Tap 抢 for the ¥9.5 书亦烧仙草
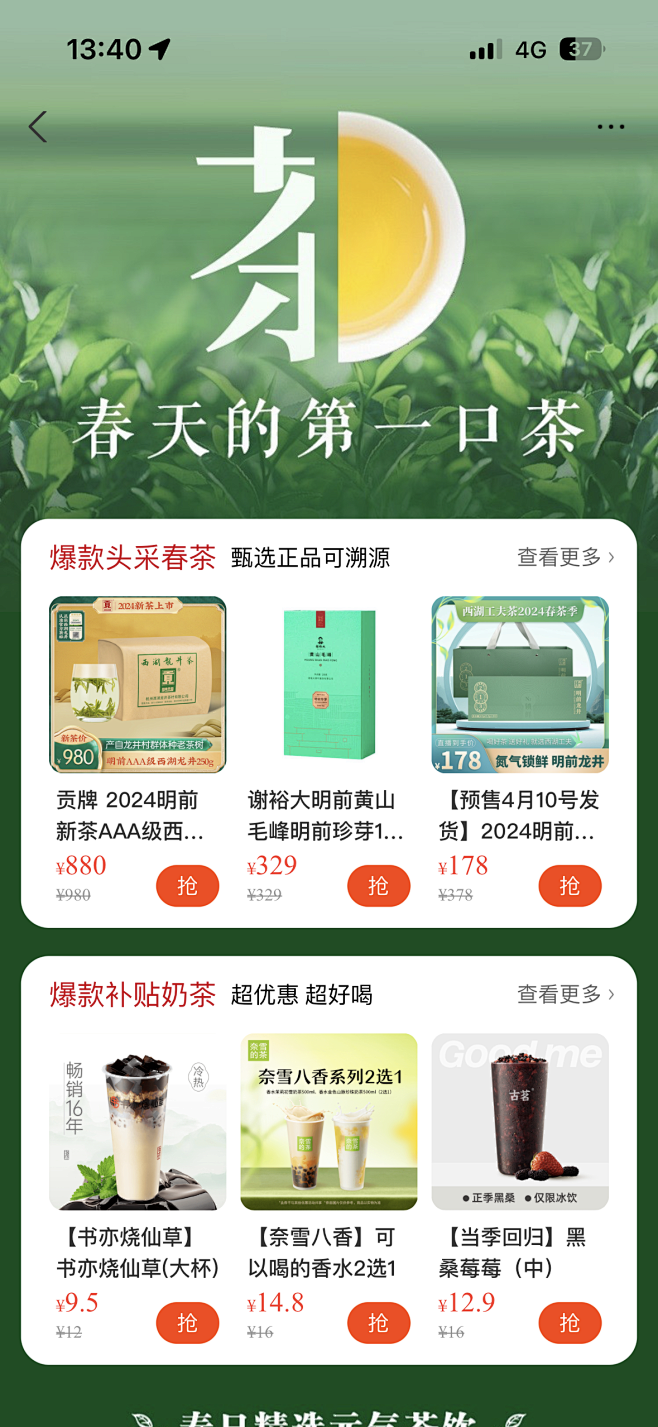658x1427 pixels. click(x=187, y=1323)
